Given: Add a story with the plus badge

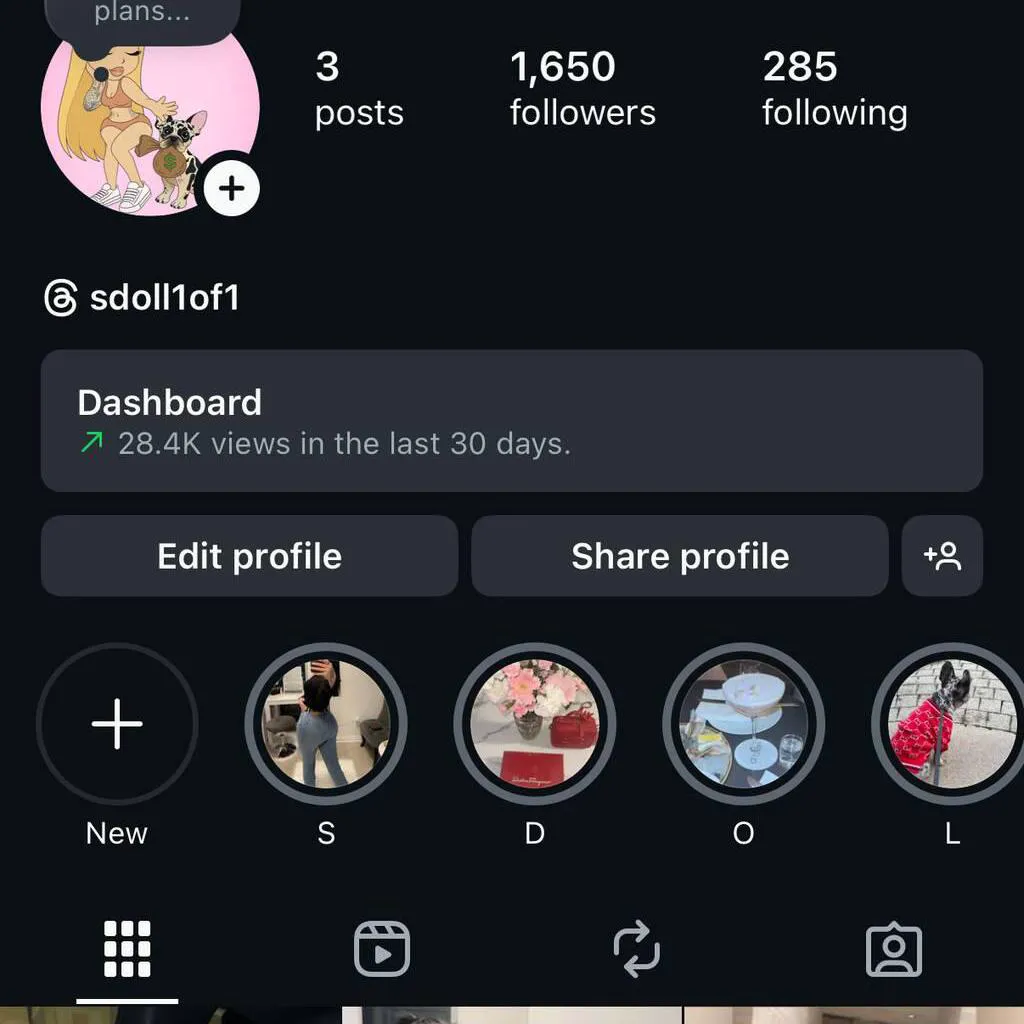Looking at the screenshot, I should pos(231,188).
